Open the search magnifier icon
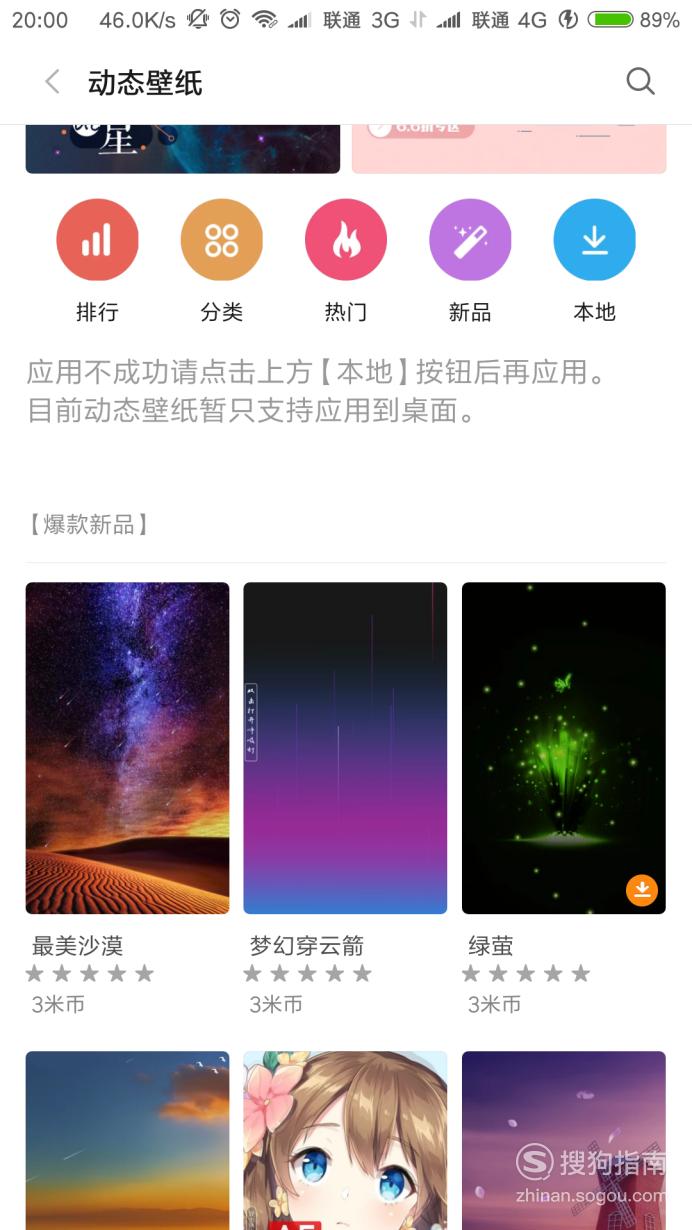The image size is (692, 1230). [x=640, y=82]
